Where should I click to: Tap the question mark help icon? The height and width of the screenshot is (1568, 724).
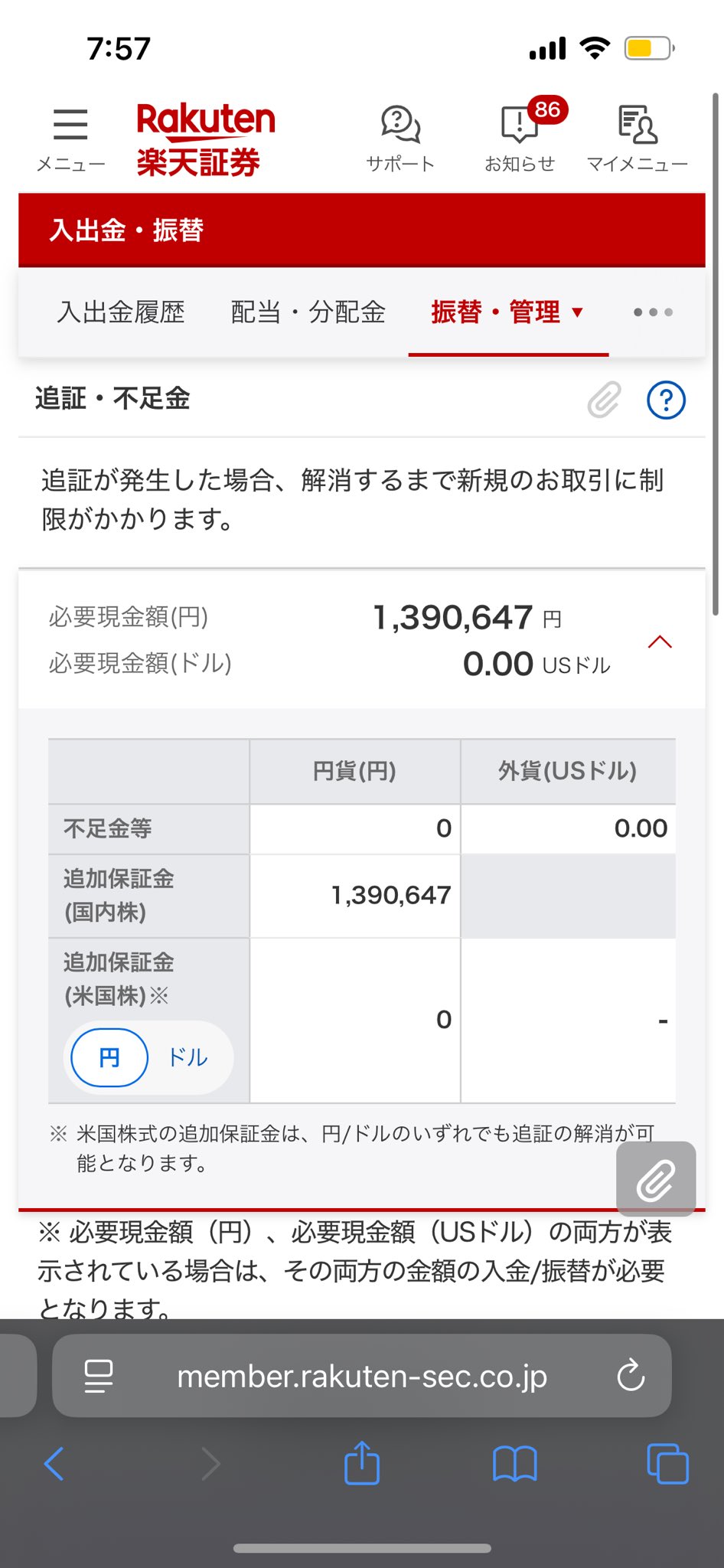point(666,400)
